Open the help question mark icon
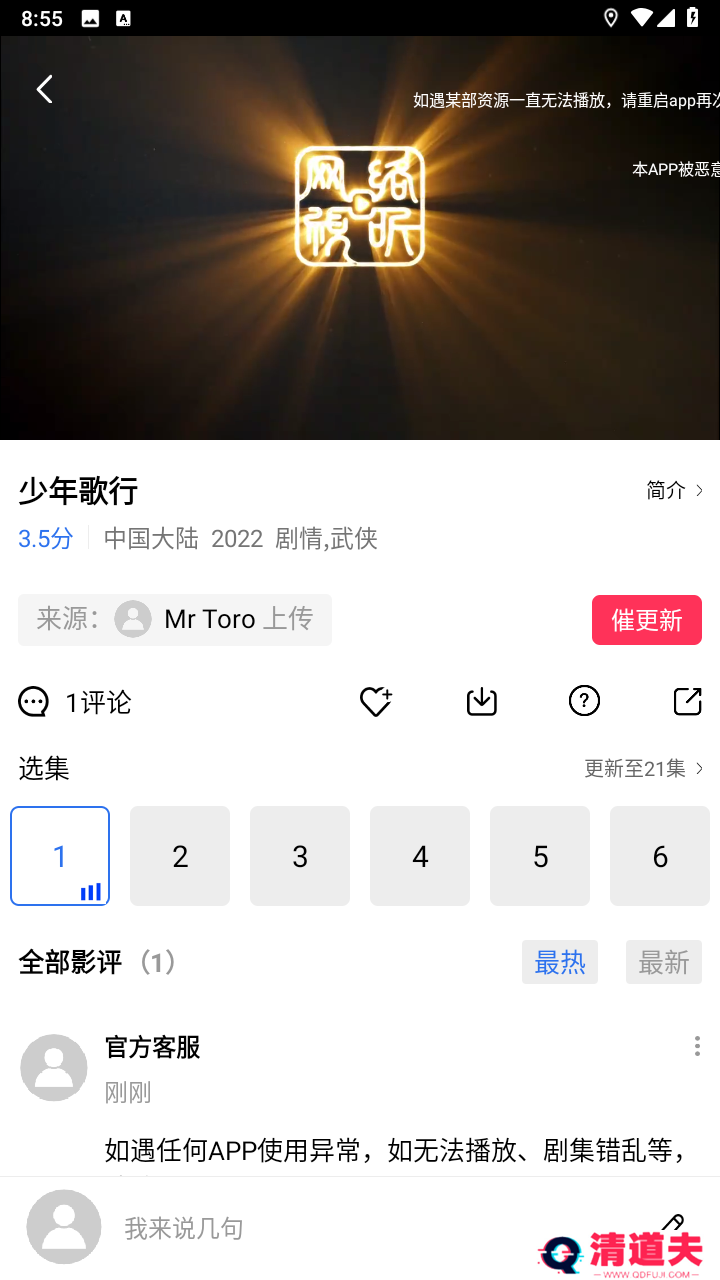 coord(584,702)
